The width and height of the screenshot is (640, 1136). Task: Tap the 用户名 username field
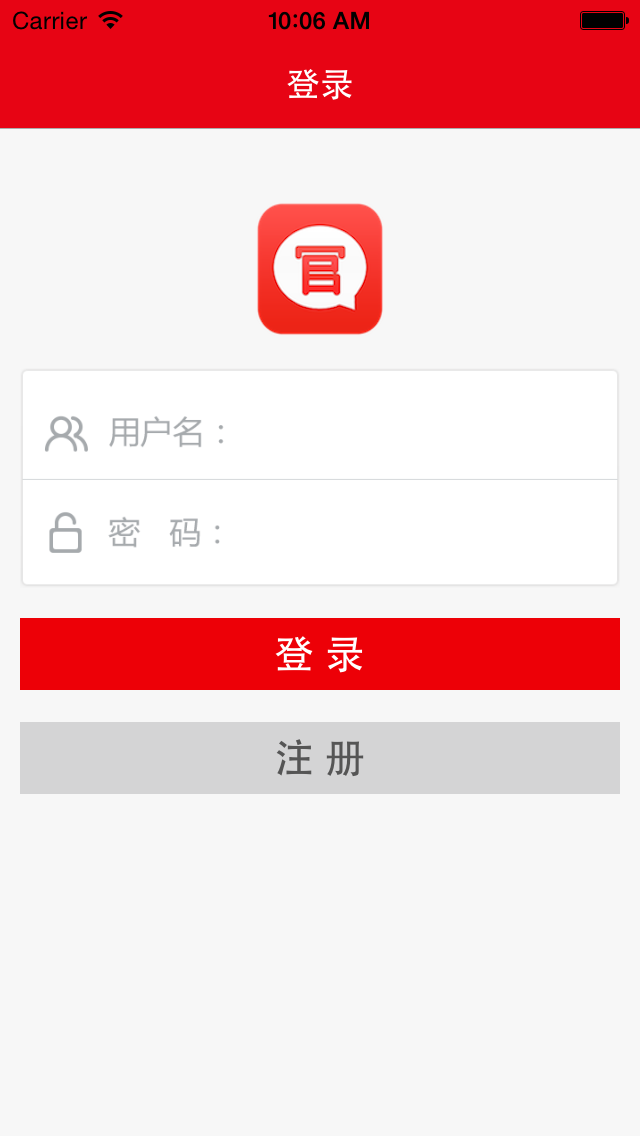pyautogui.click(x=400, y=433)
